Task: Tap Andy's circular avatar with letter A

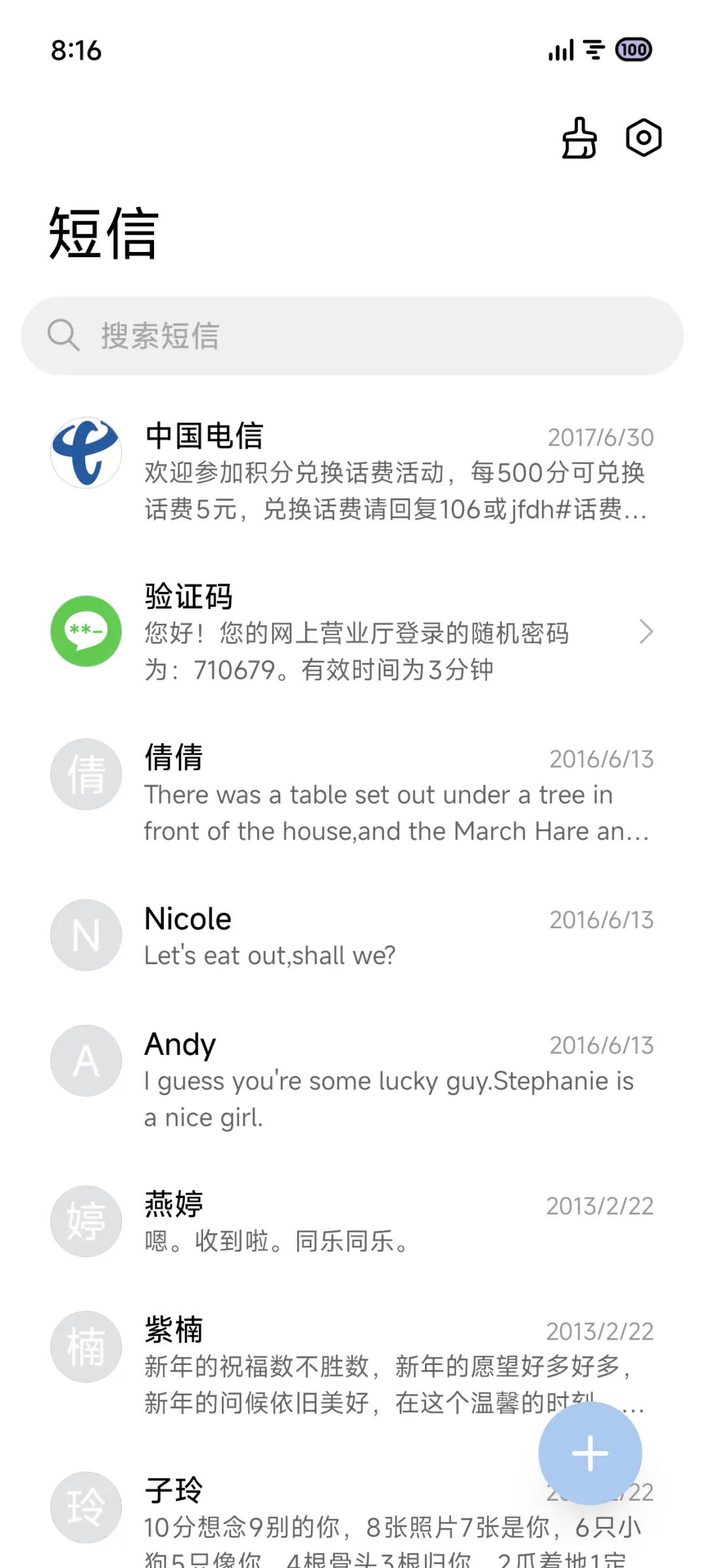Action: tap(86, 1060)
